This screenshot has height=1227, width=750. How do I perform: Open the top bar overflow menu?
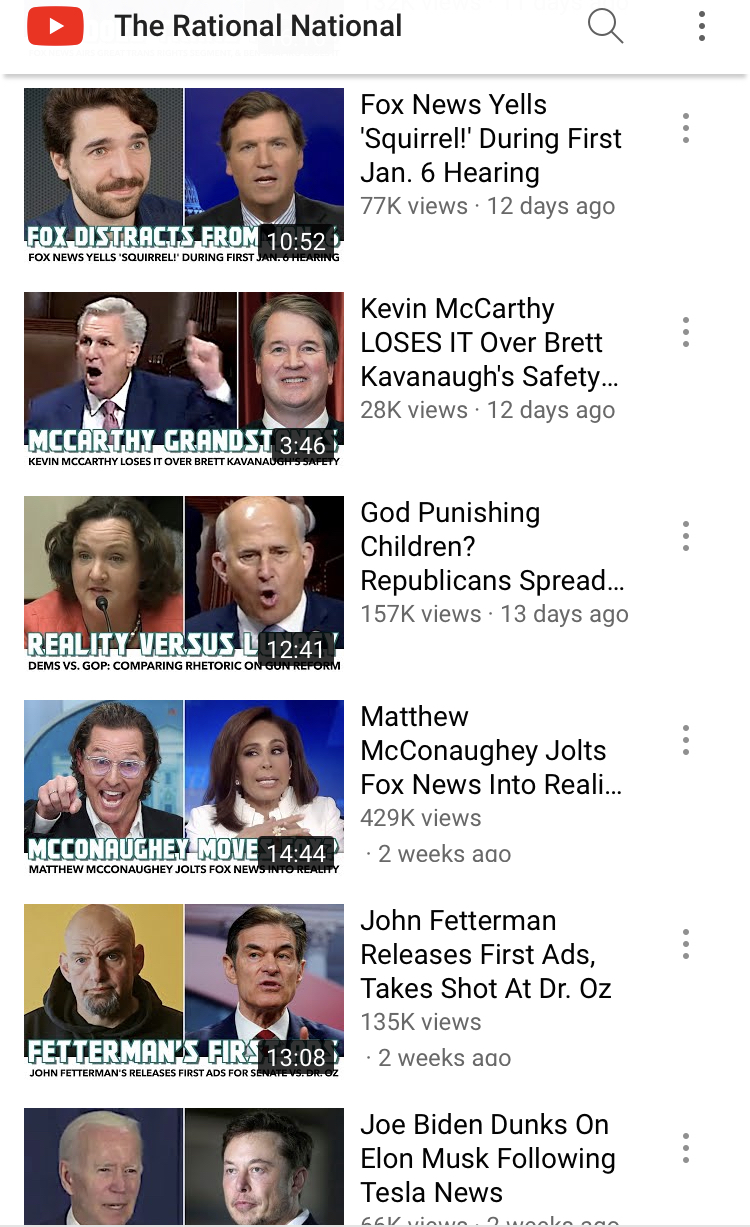coord(702,26)
